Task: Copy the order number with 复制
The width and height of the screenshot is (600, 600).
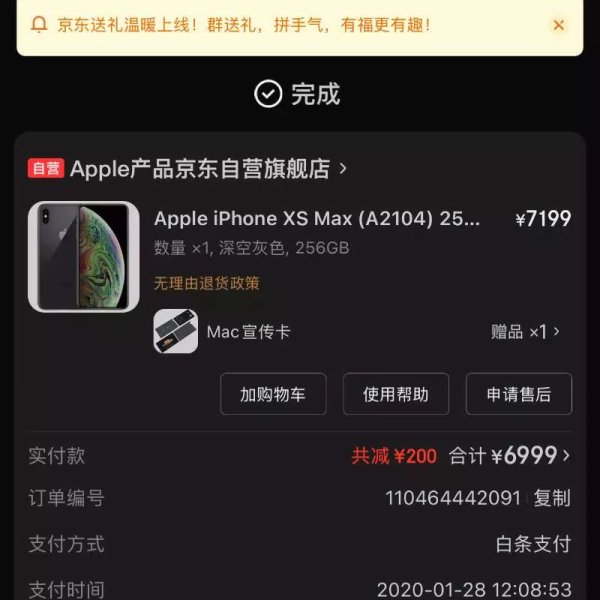Action: [552, 498]
